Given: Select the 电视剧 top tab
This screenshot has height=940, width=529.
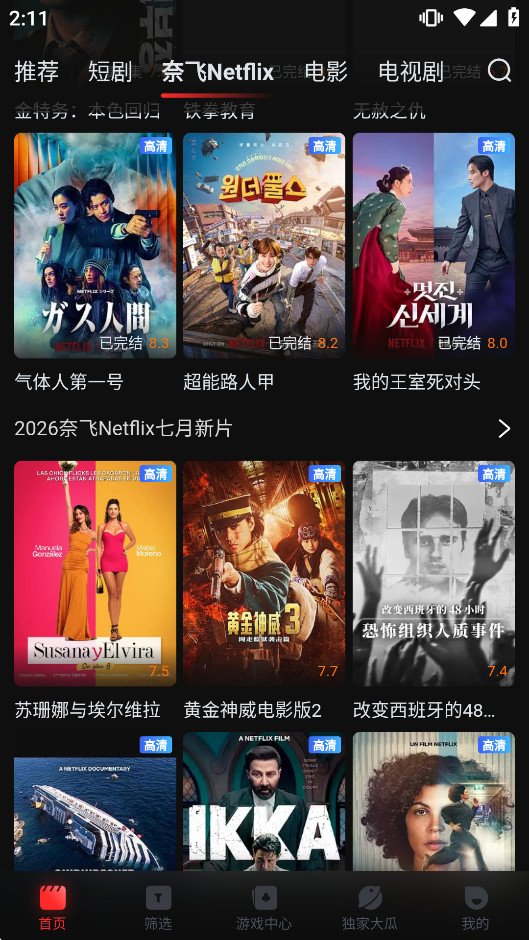Looking at the screenshot, I should click(x=411, y=72).
